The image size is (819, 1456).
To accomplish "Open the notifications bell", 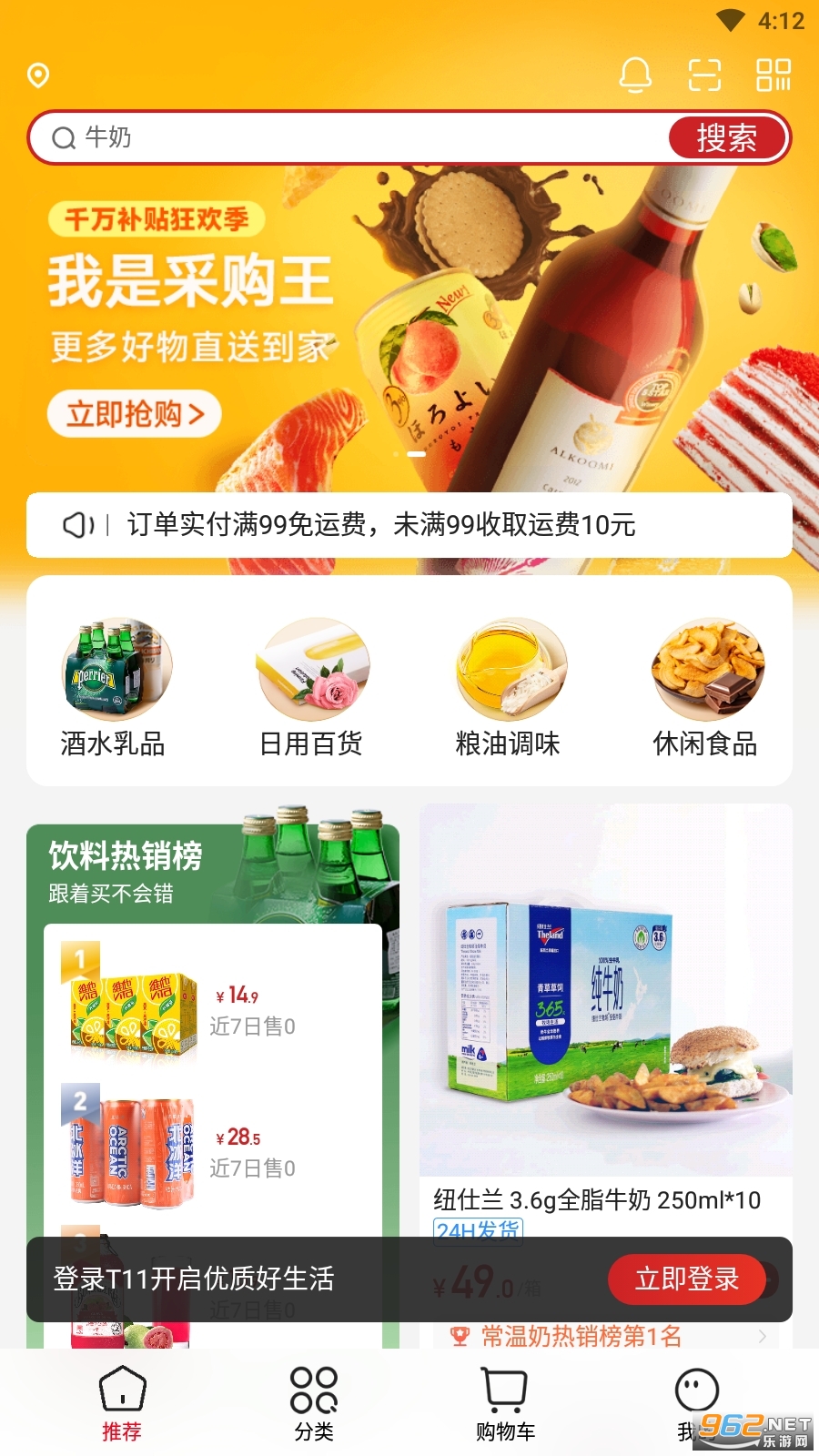I will point(635,76).
